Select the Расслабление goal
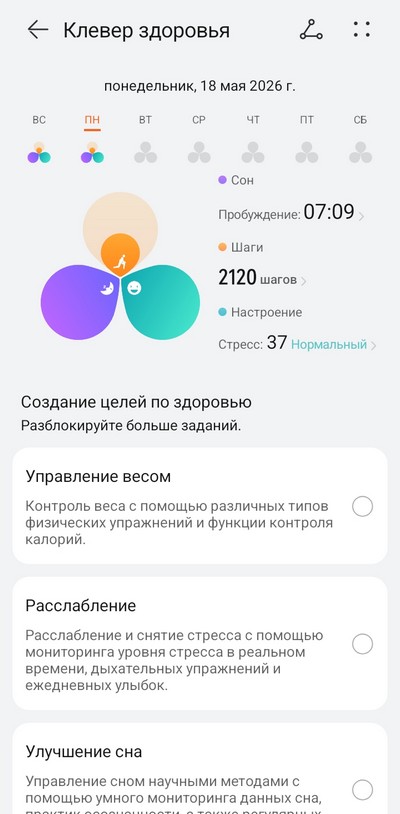The width and height of the screenshot is (400, 814). (x=200, y=644)
